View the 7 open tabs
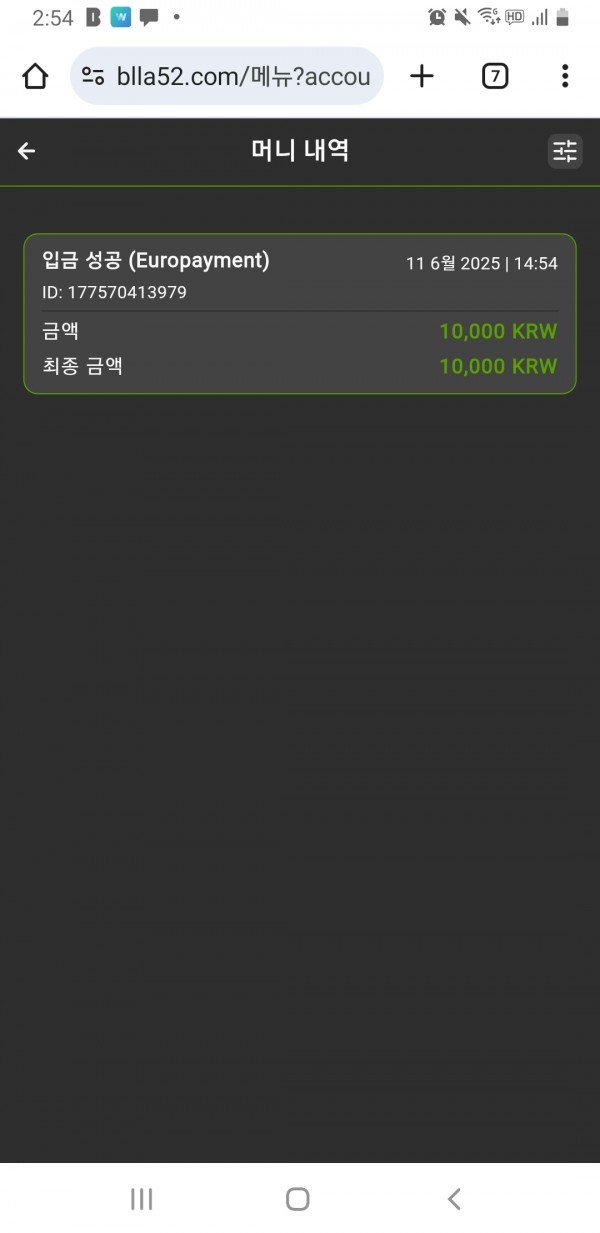 (495, 76)
